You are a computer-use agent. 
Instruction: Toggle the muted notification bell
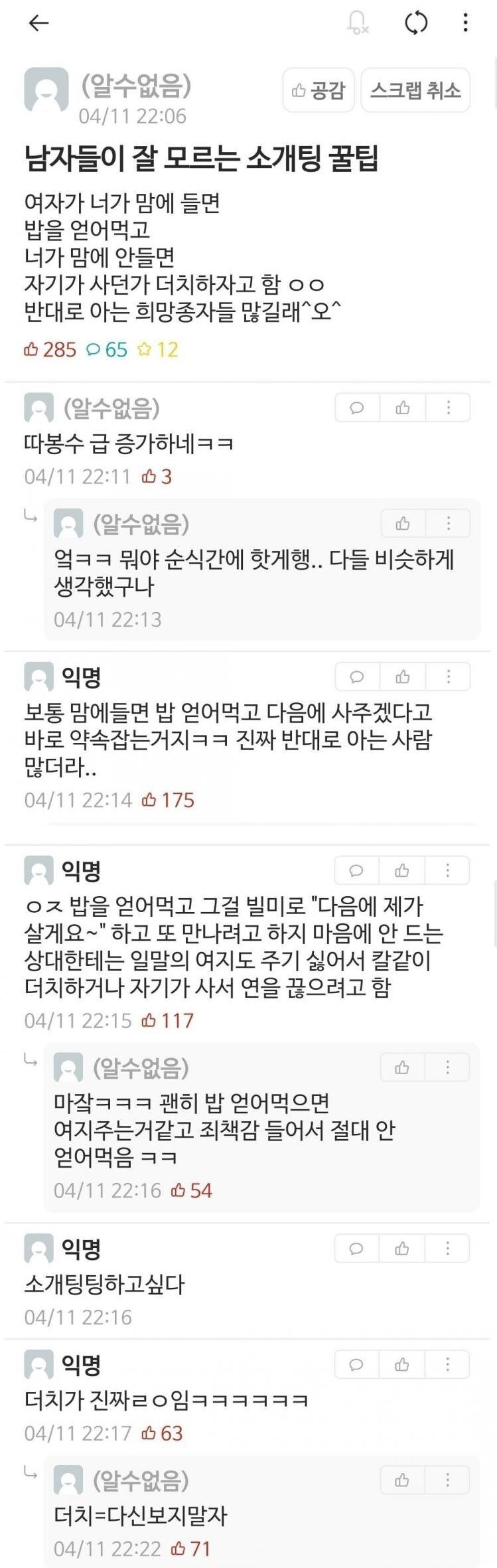tap(358, 23)
